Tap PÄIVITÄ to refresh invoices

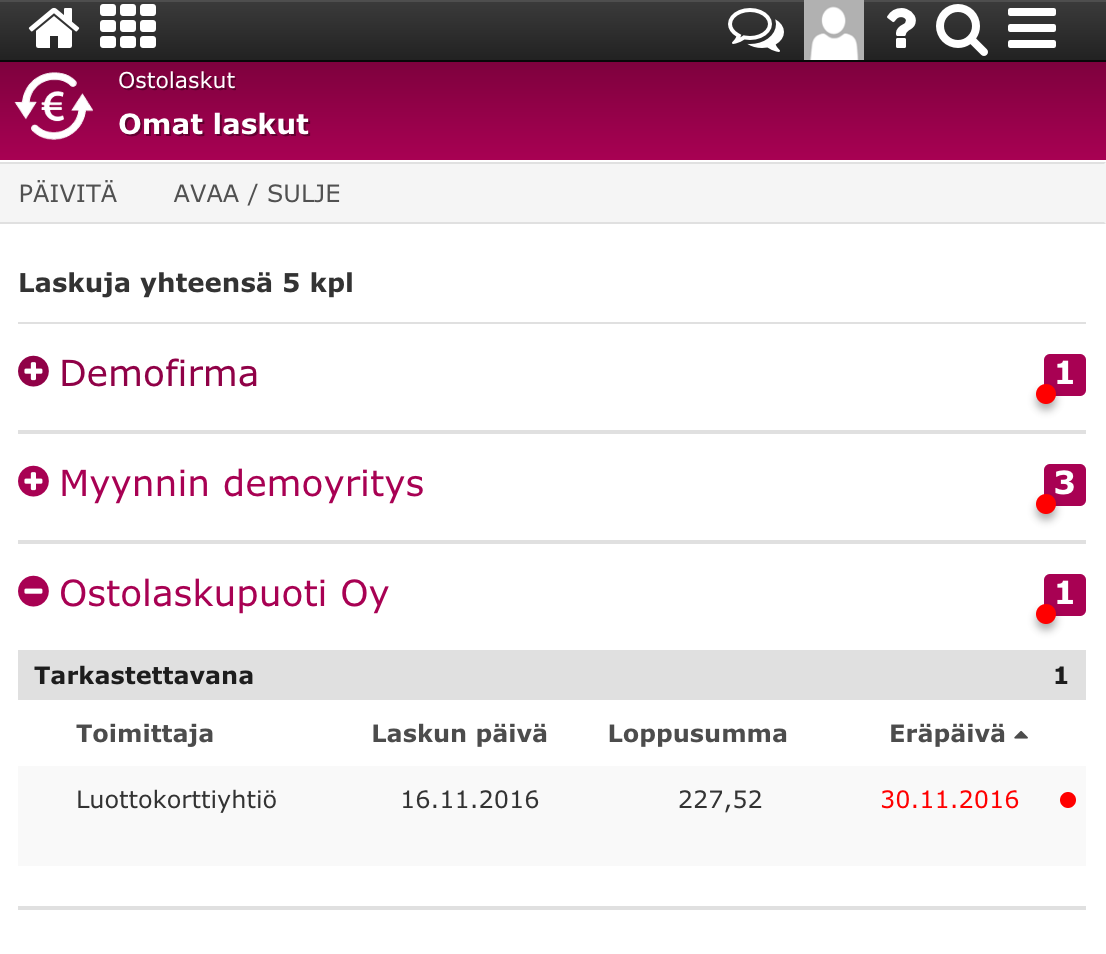(68, 193)
